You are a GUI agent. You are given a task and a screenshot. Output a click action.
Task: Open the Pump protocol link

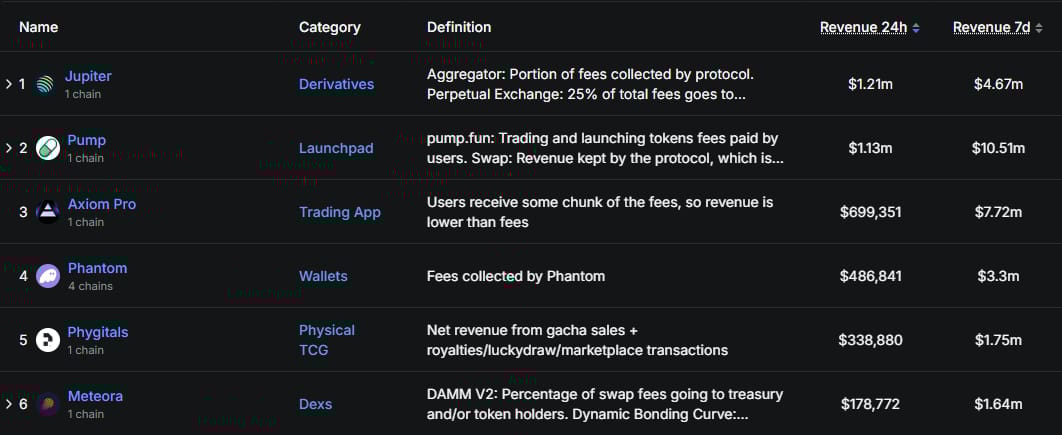pyautogui.click(x=86, y=140)
